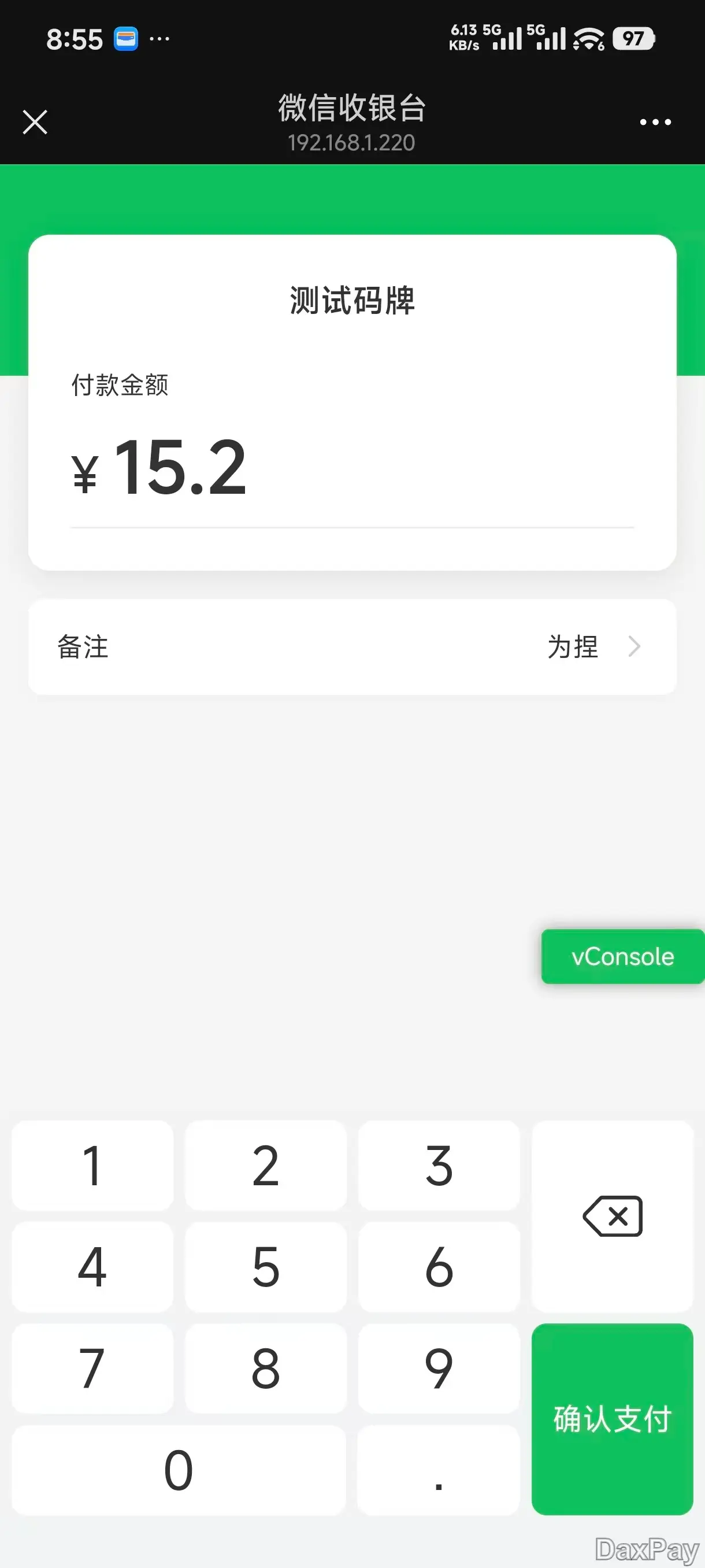
Task: Enter digit 0 on the keypad
Action: (x=179, y=1470)
